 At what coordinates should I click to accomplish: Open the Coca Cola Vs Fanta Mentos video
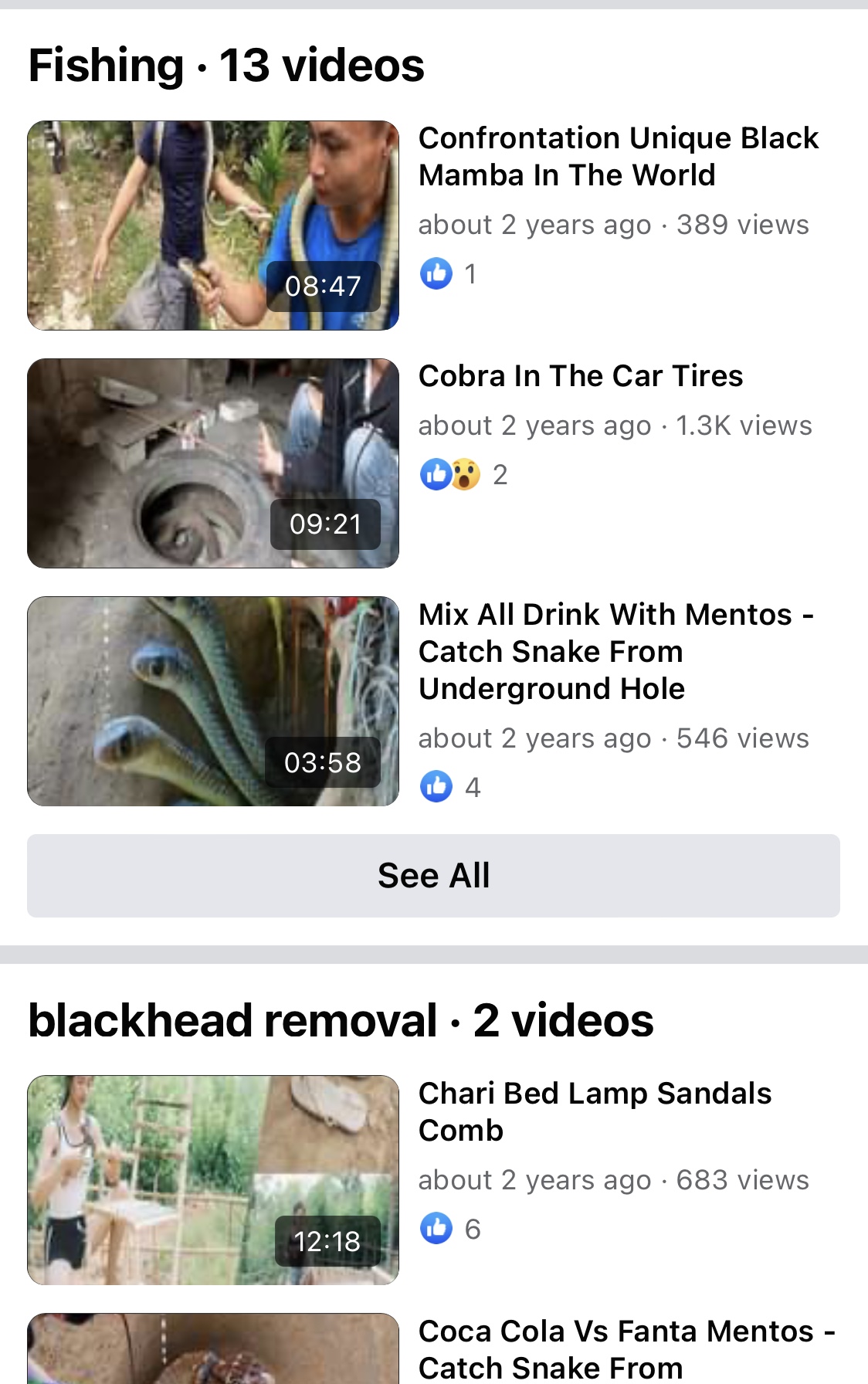213,1350
